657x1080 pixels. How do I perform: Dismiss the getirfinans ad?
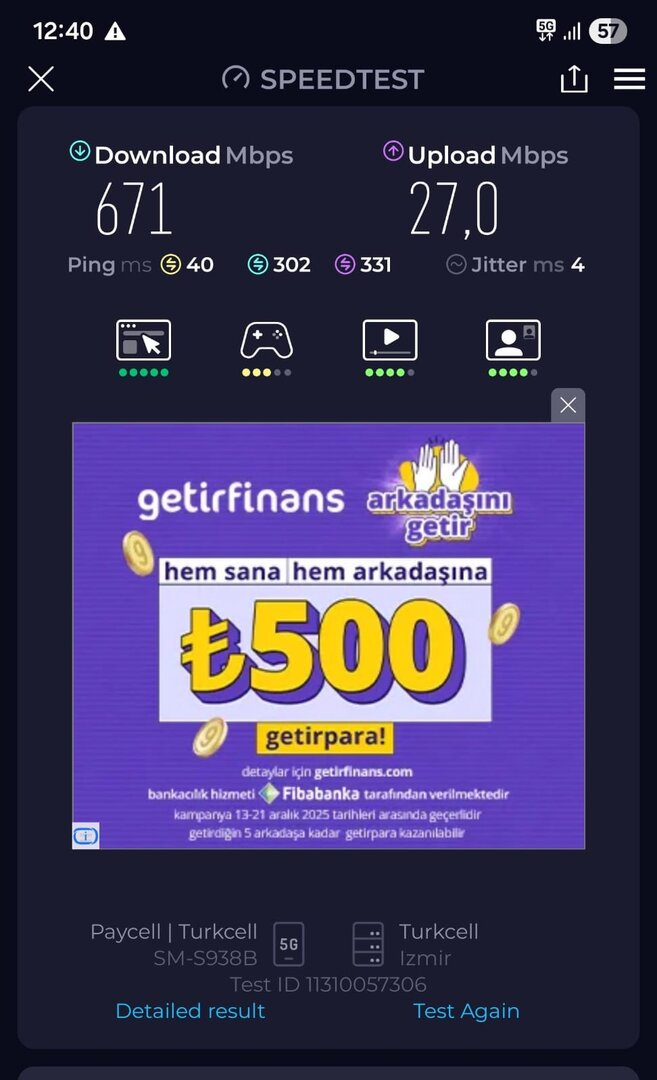[x=568, y=405]
